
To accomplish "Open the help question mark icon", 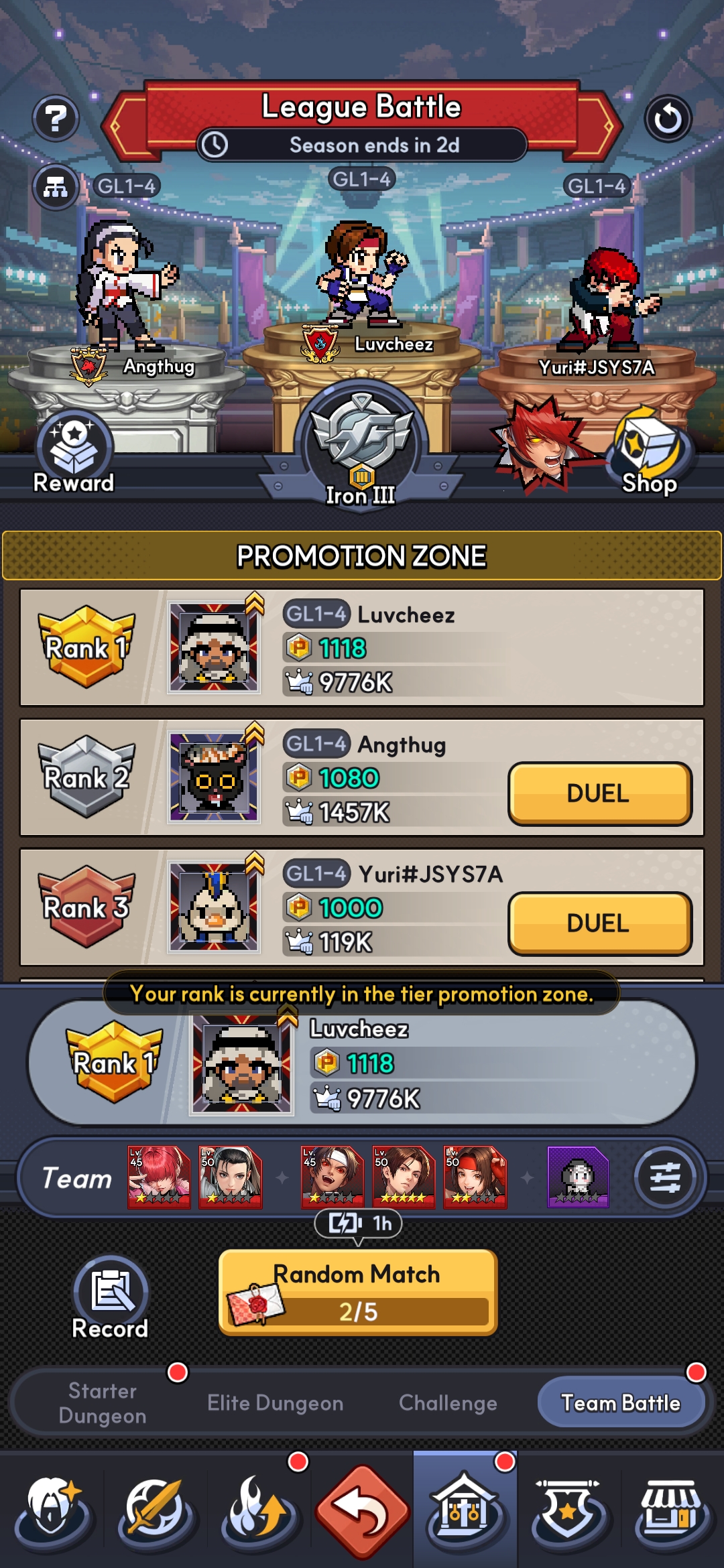I will [x=56, y=119].
